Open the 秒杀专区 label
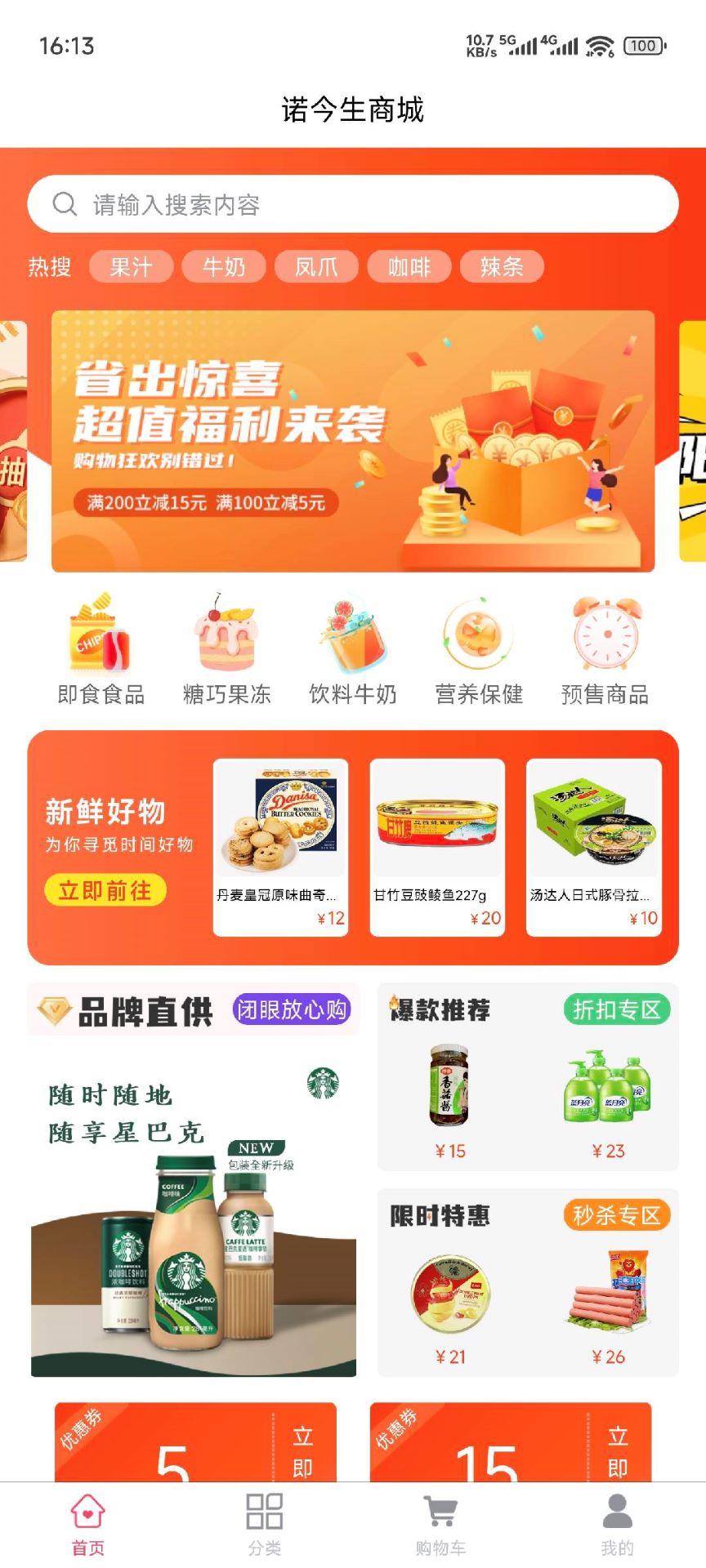 tap(616, 1215)
